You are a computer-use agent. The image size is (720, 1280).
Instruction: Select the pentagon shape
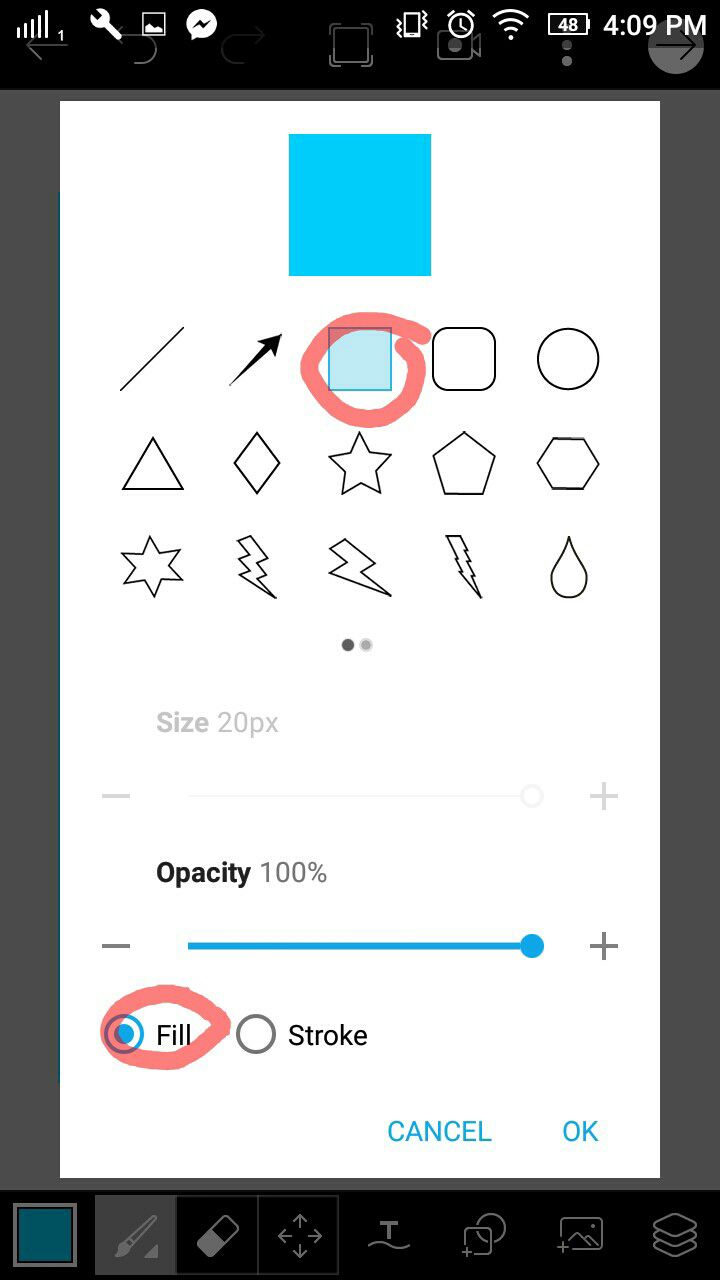click(x=464, y=464)
